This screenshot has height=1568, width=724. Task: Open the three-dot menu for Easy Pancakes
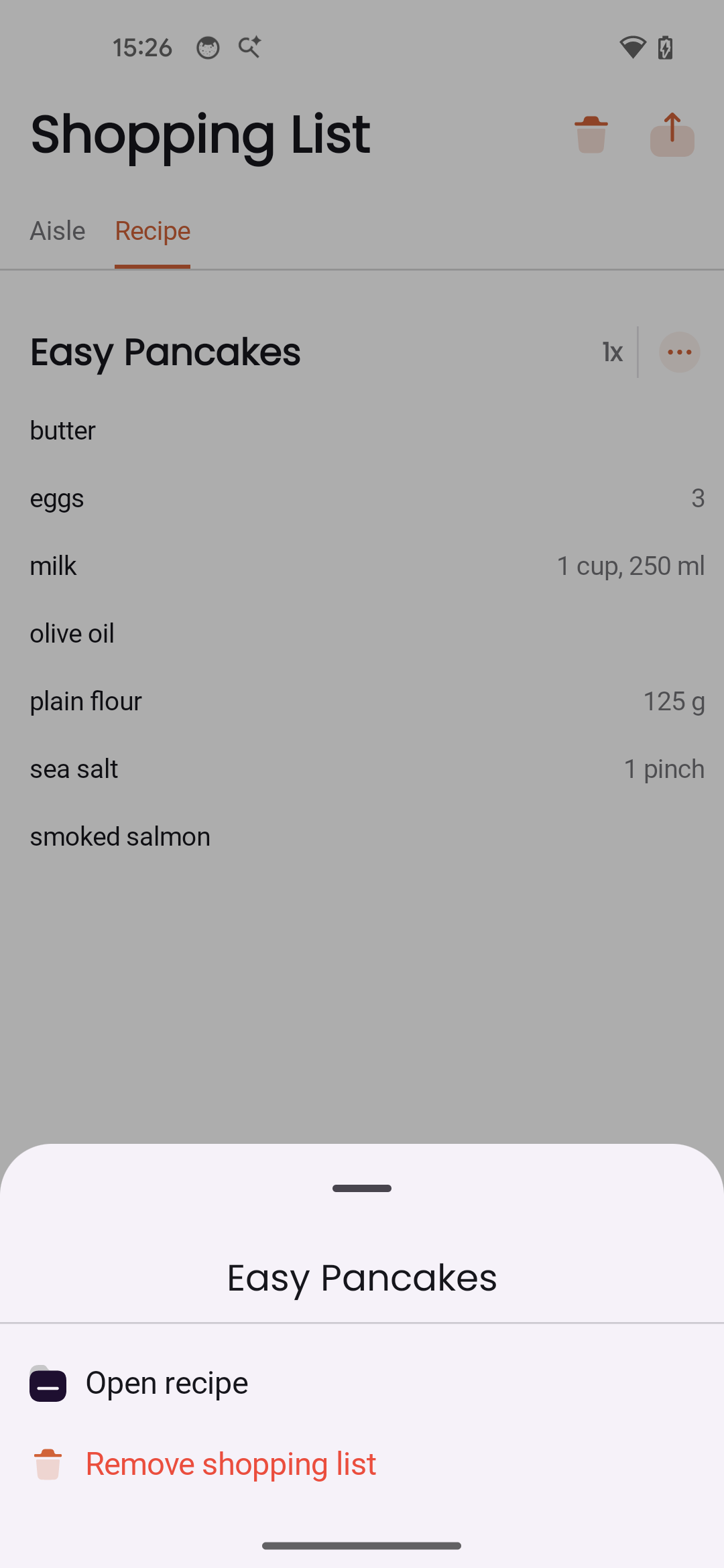[x=679, y=352]
